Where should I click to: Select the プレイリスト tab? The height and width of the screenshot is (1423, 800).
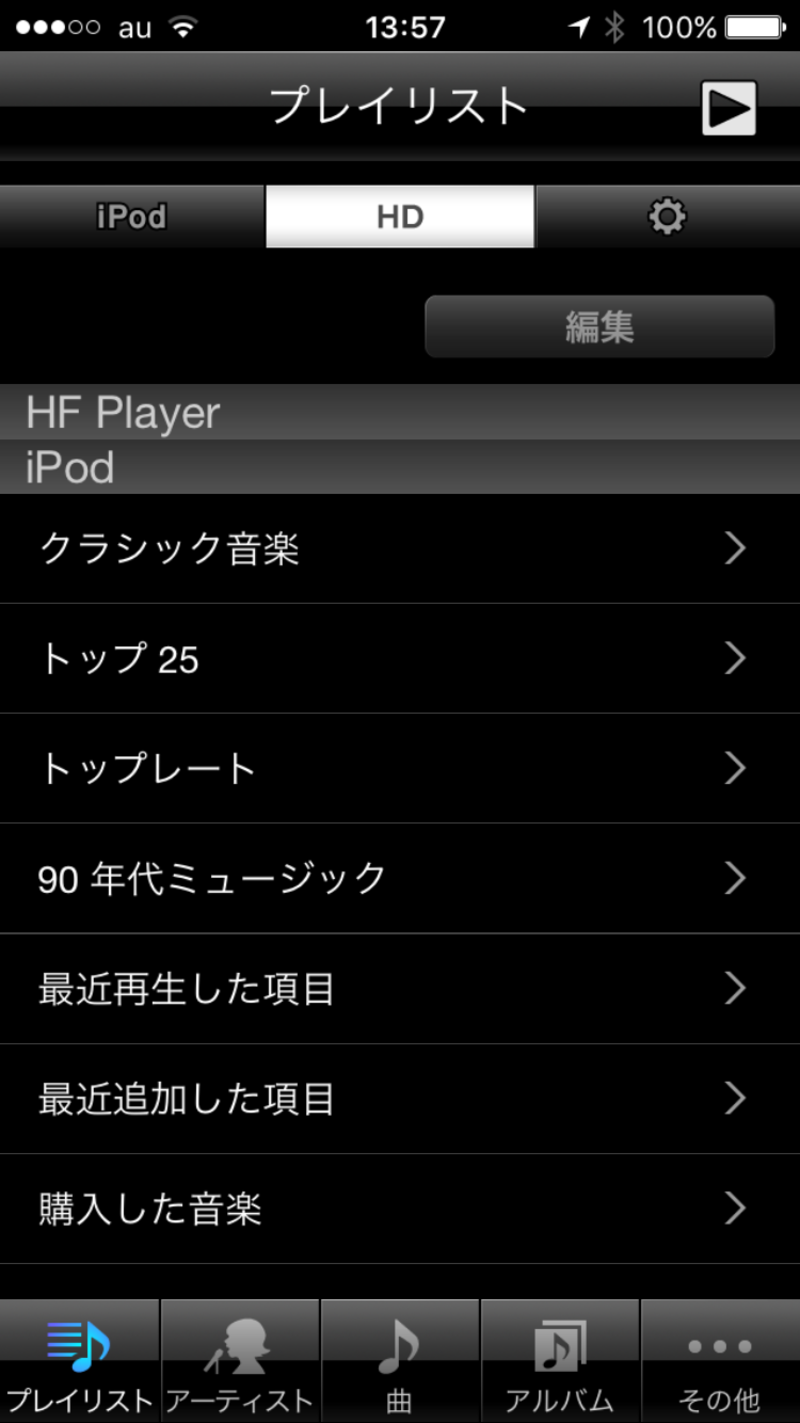[x=80, y=1361]
